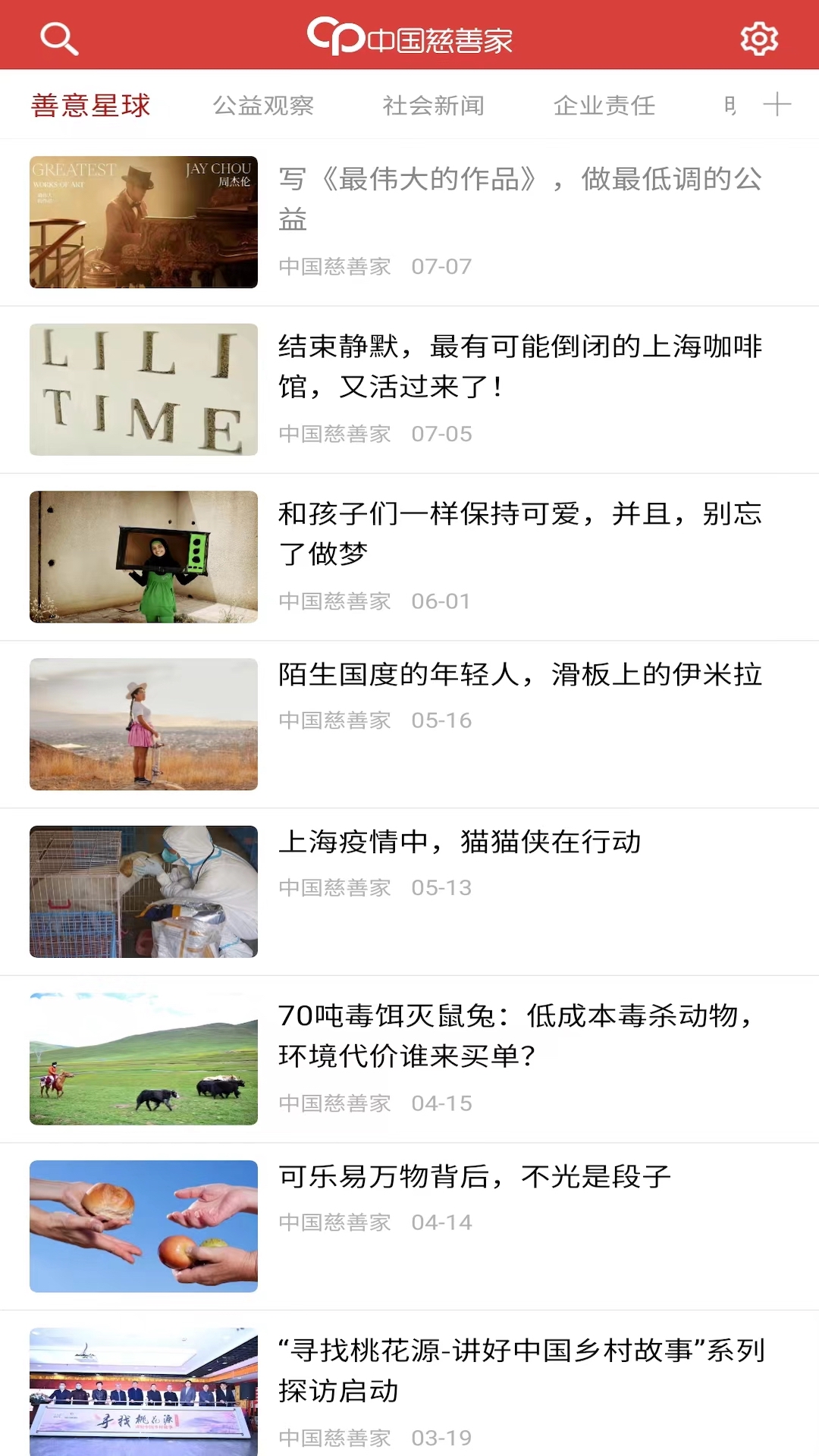Open 上海疫情中，猫猫侠在行动 article
Screen dimensions: 819x1456
(x=460, y=842)
